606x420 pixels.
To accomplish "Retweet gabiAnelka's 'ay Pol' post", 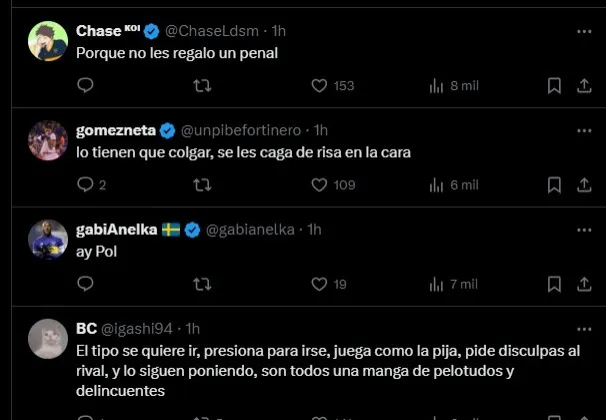I will pyautogui.click(x=202, y=284).
